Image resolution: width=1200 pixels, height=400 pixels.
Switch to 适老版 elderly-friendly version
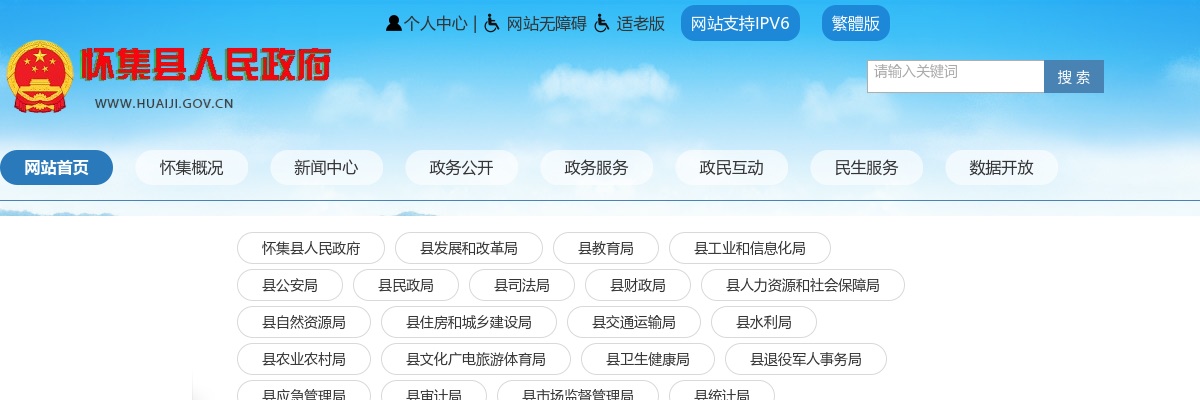[x=630, y=24]
